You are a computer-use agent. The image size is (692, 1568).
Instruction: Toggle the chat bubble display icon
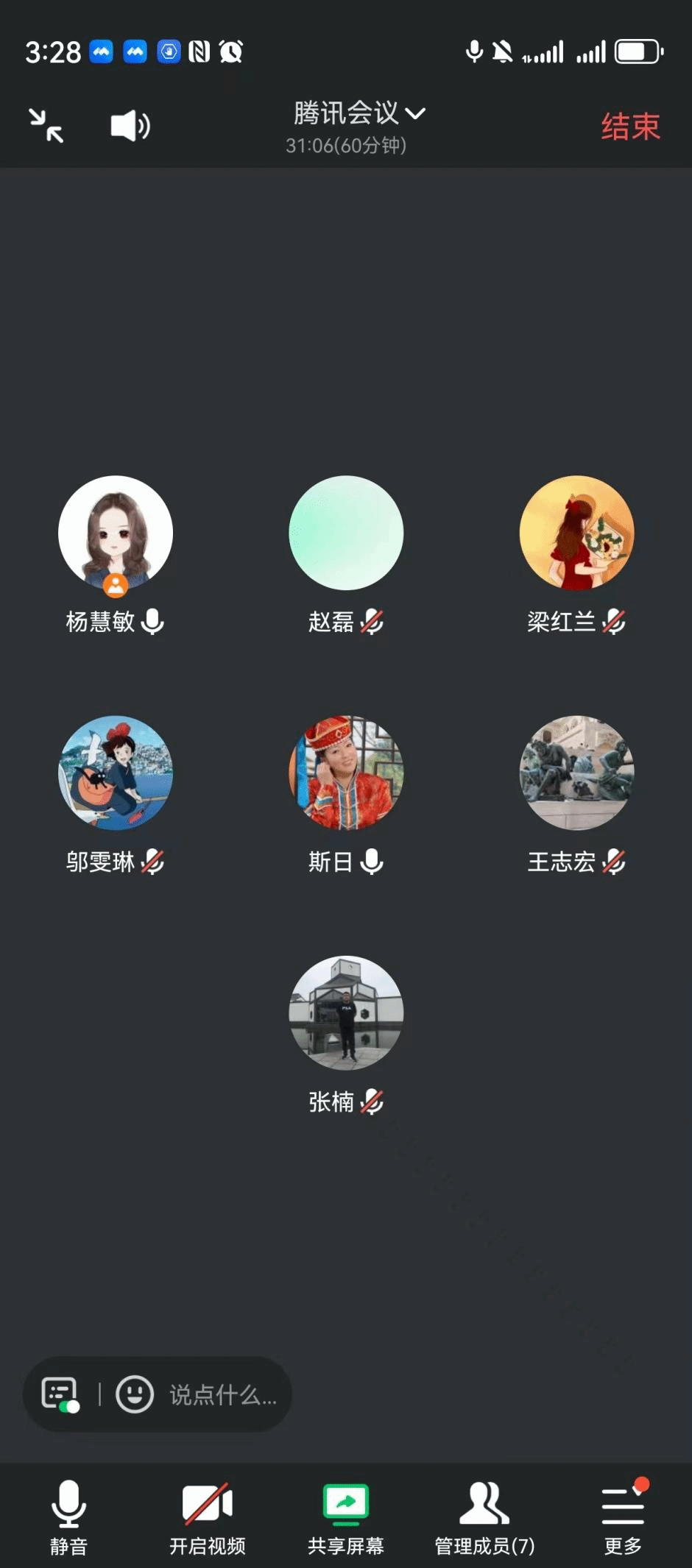(x=60, y=1394)
